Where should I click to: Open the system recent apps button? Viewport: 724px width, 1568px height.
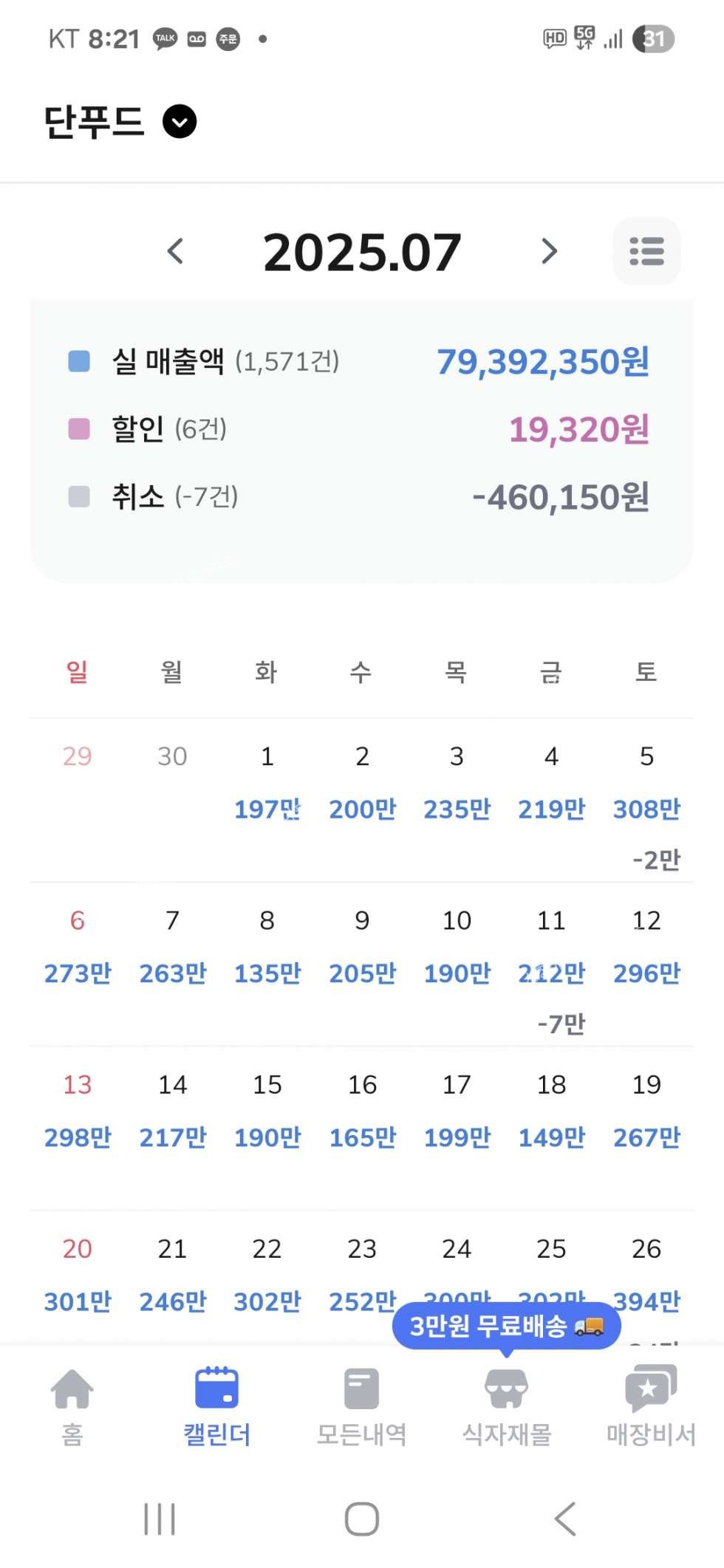coord(160,1519)
